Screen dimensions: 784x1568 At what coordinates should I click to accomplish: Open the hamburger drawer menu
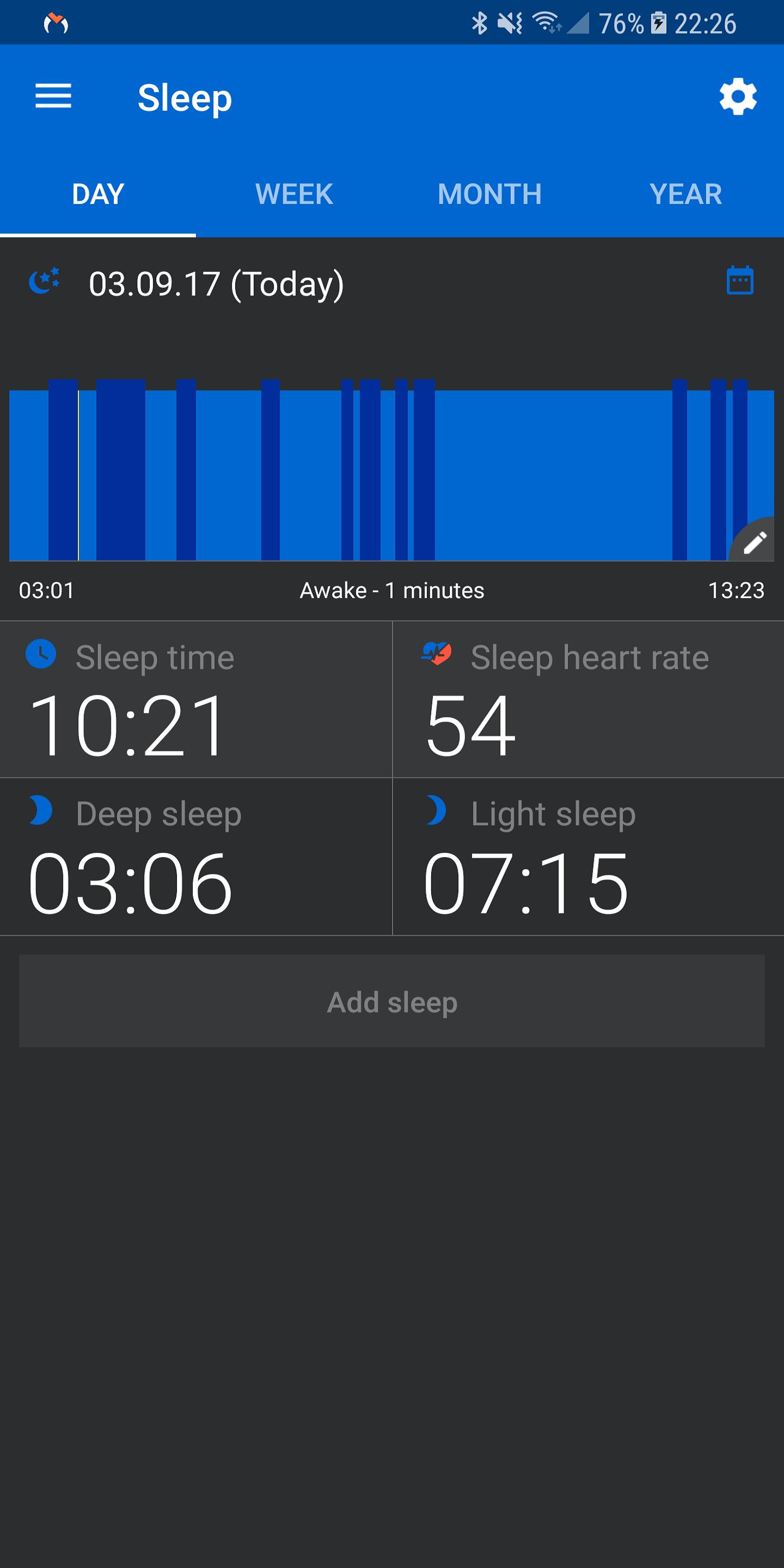54,96
